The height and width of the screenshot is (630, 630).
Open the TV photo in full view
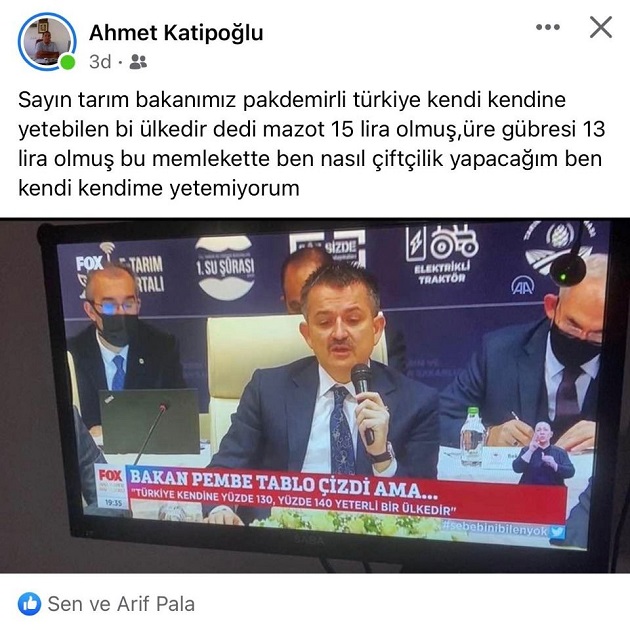315,395
